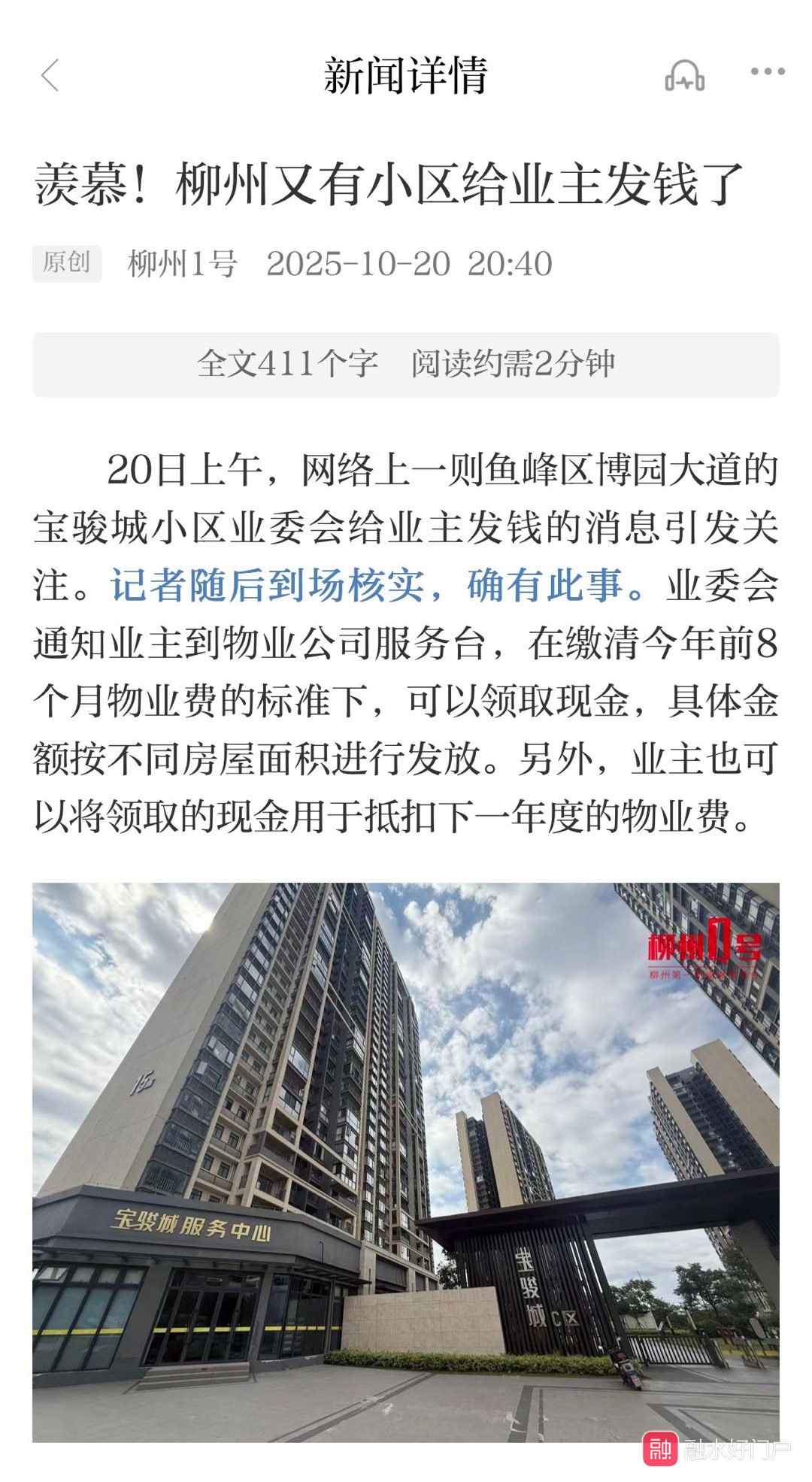This screenshot has width=812, height=1482.
Task: View the 宝骏城 building photo full screen
Action: (406, 1162)
